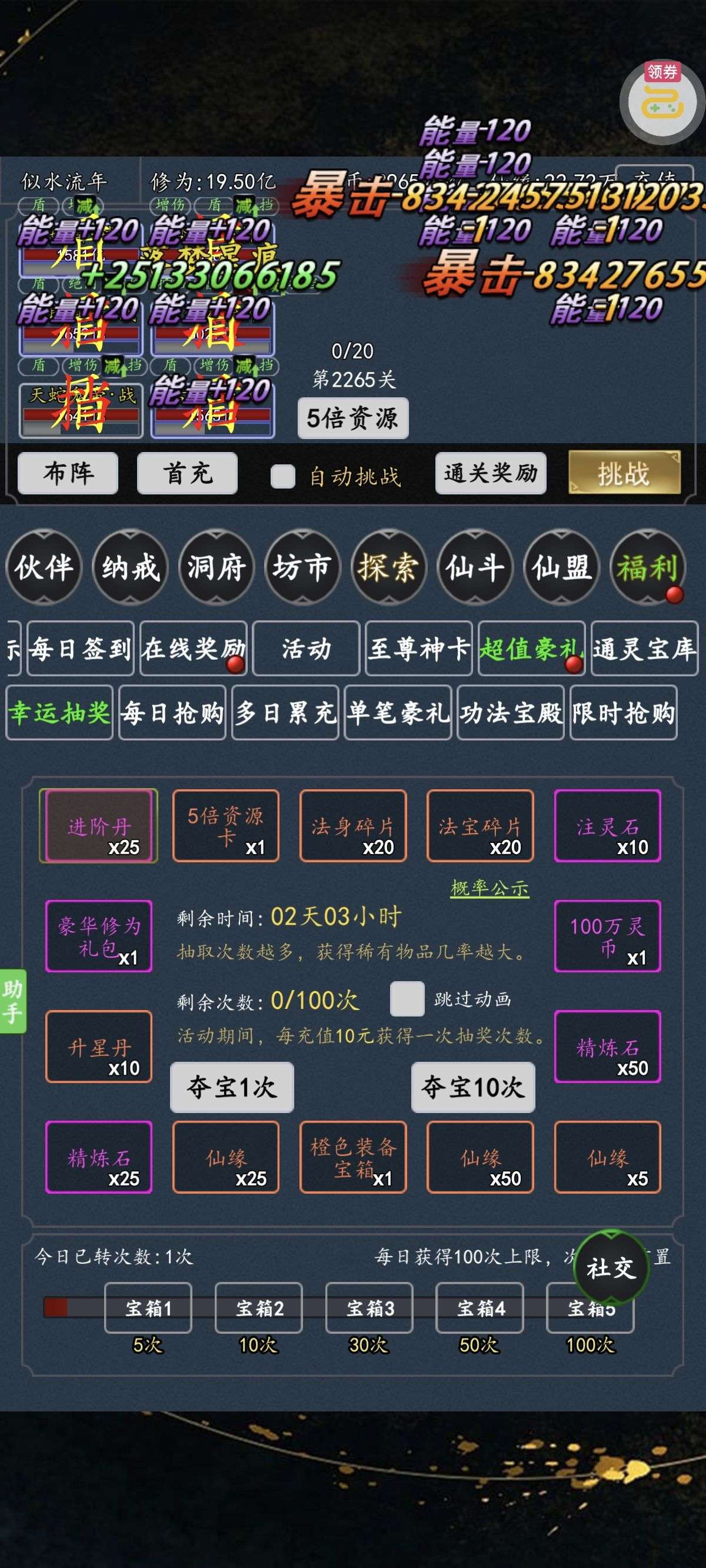Switch to 通灵宝库 tab
This screenshot has width=706, height=1568.
(x=644, y=648)
